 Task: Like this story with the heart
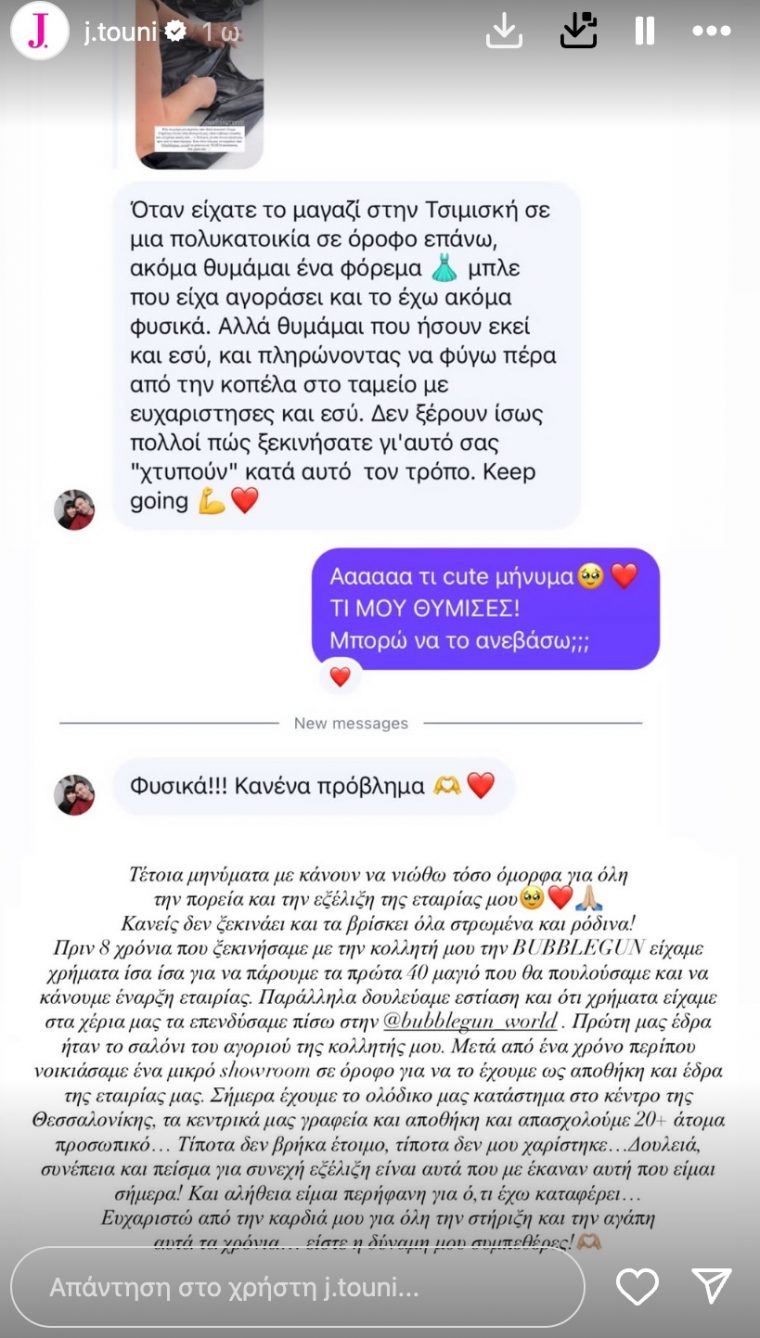point(637,1286)
